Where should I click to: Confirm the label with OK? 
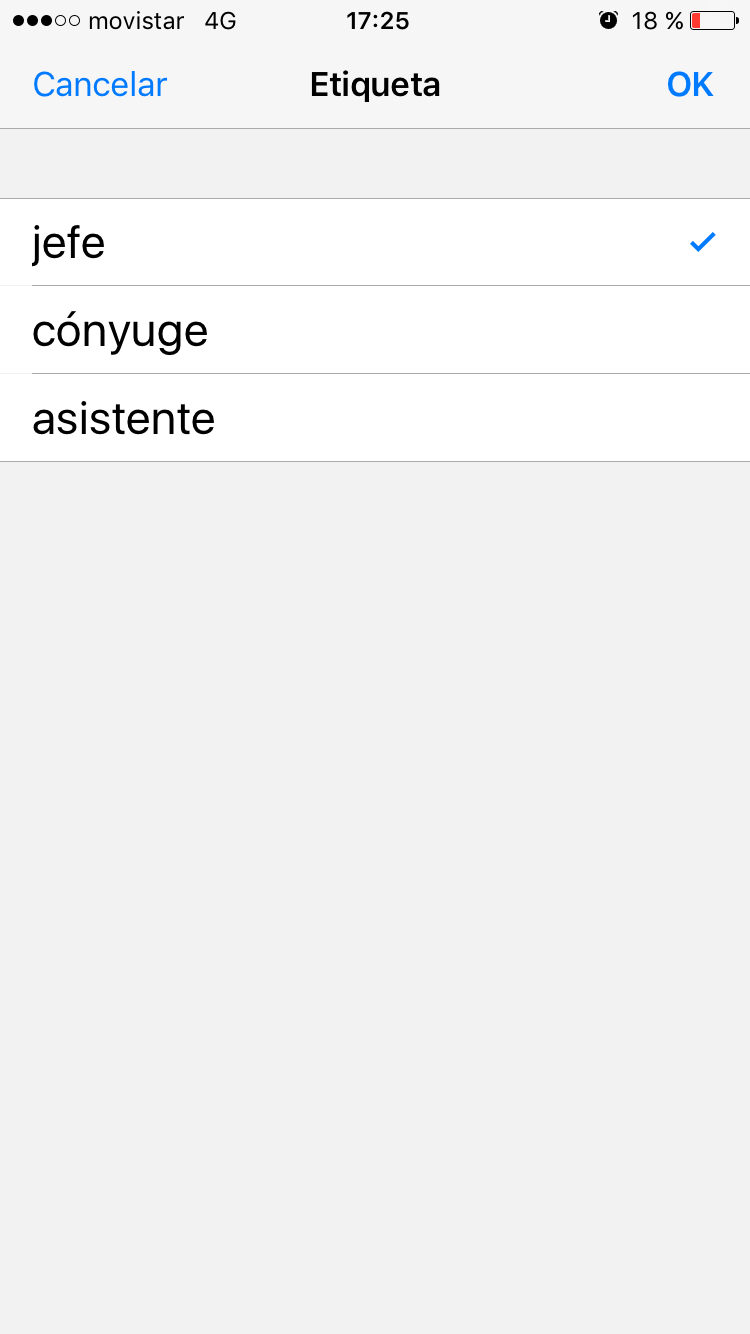[x=689, y=85]
